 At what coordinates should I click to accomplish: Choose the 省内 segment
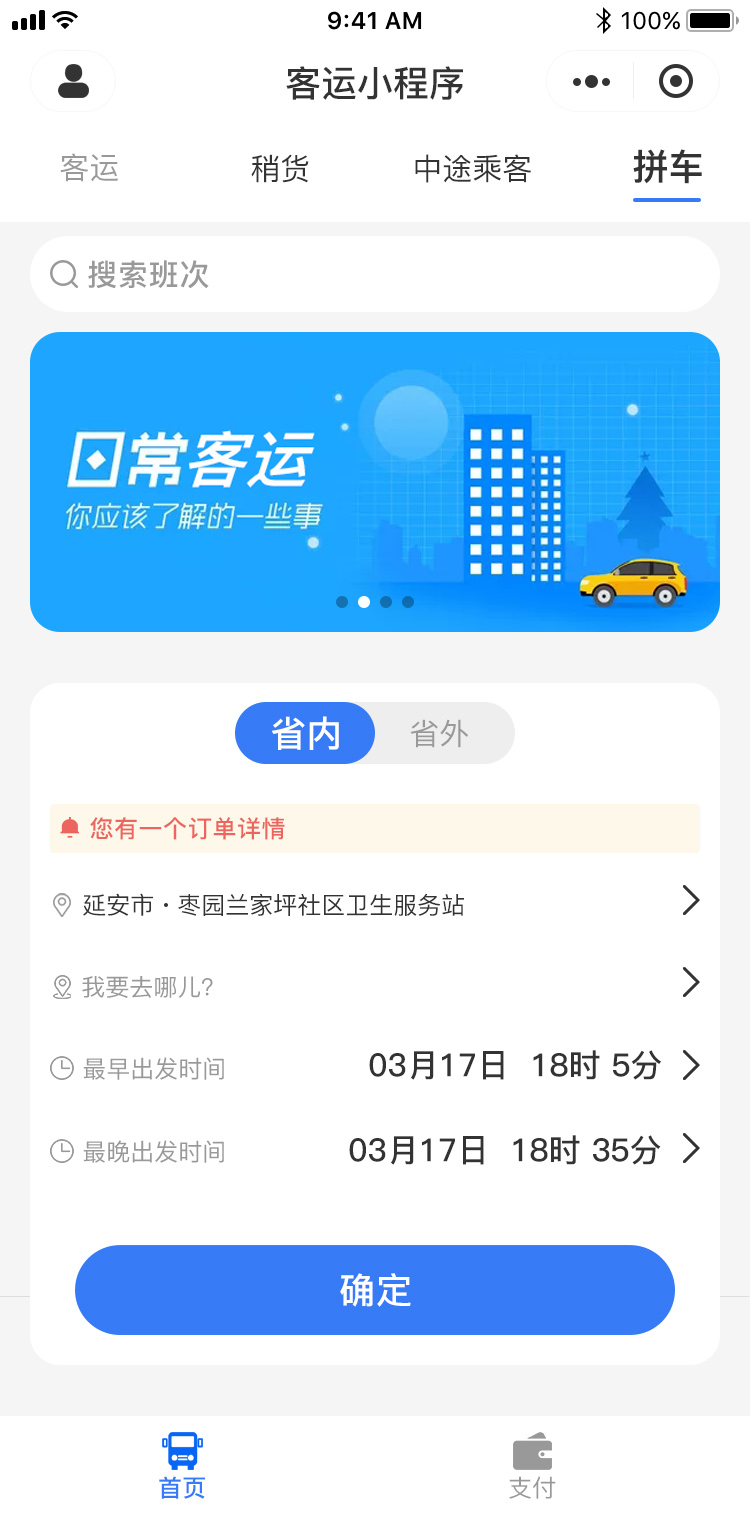pos(306,734)
